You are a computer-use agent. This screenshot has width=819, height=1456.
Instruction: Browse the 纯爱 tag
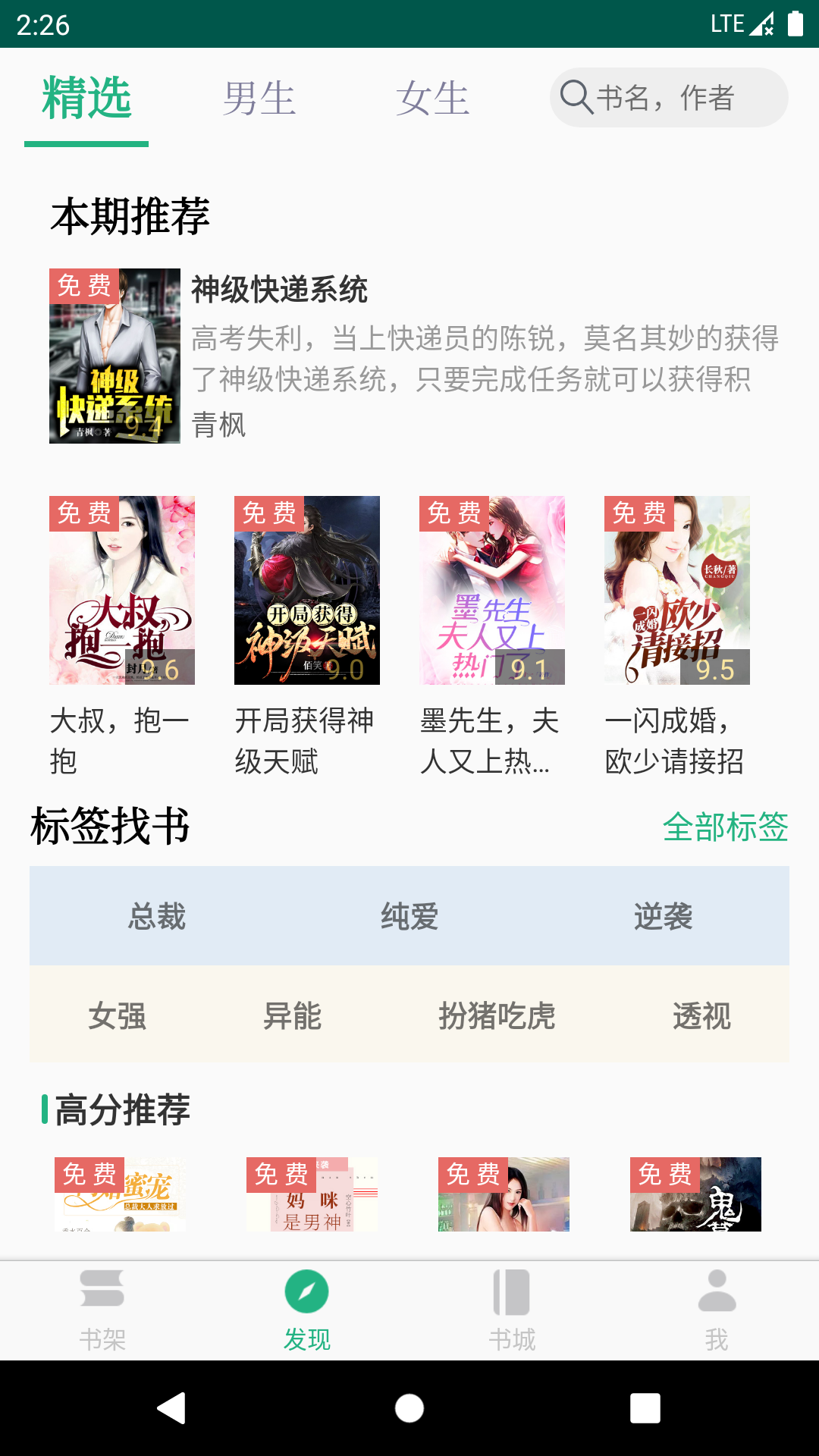tap(409, 916)
